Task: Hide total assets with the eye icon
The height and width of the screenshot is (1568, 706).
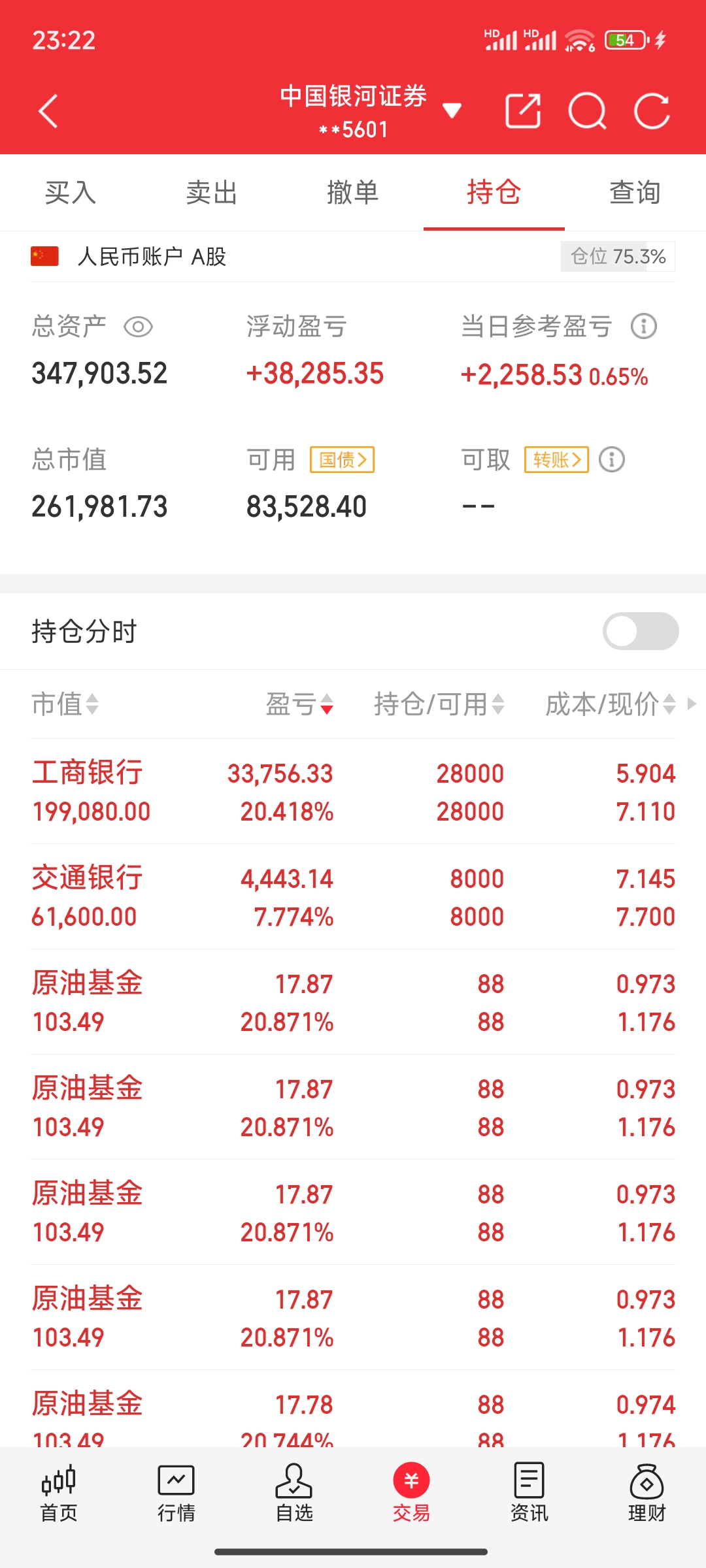Action: pos(138,327)
